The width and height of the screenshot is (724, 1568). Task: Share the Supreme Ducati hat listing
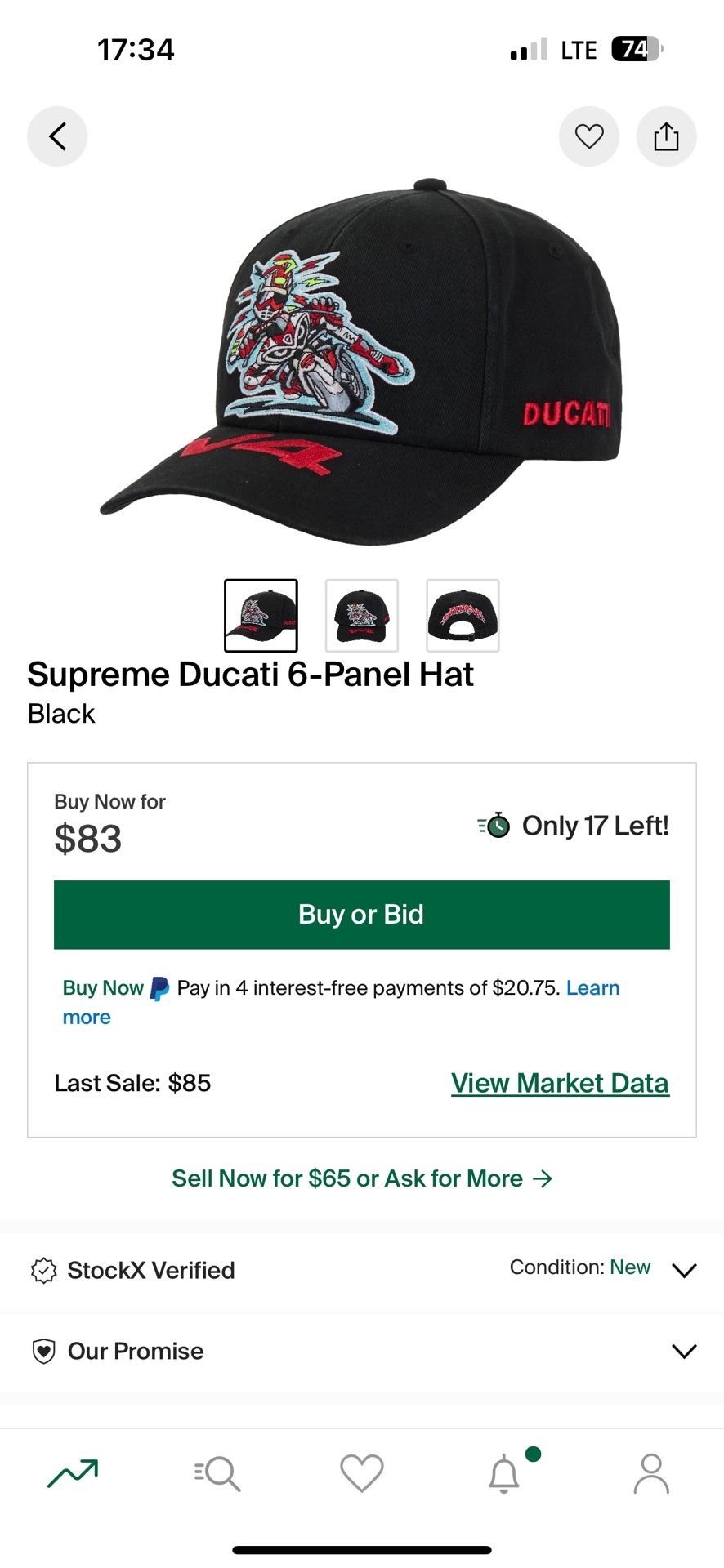coord(666,136)
